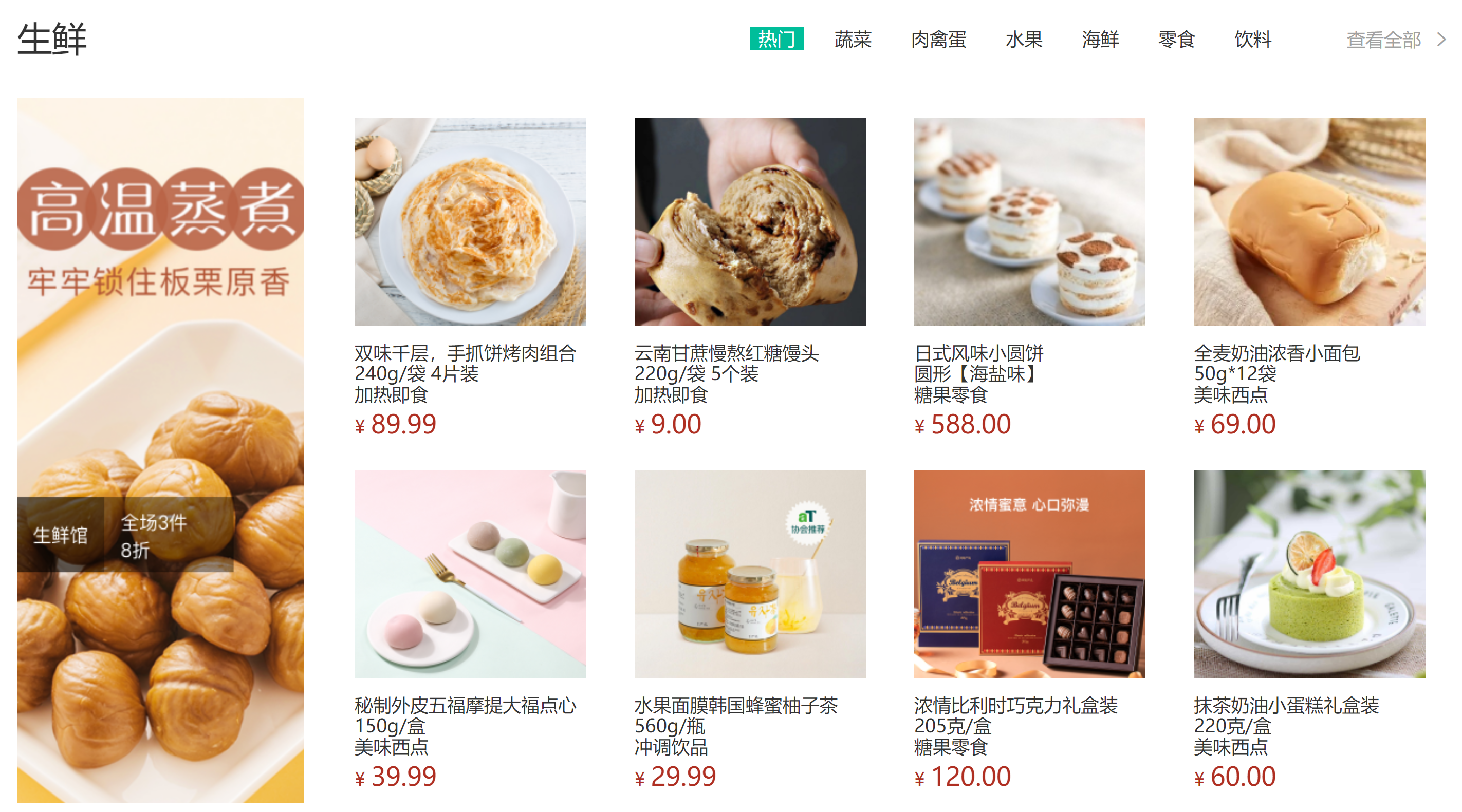Open the 肉禽蛋 tab
The height and width of the screenshot is (812, 1462).
[x=938, y=39]
